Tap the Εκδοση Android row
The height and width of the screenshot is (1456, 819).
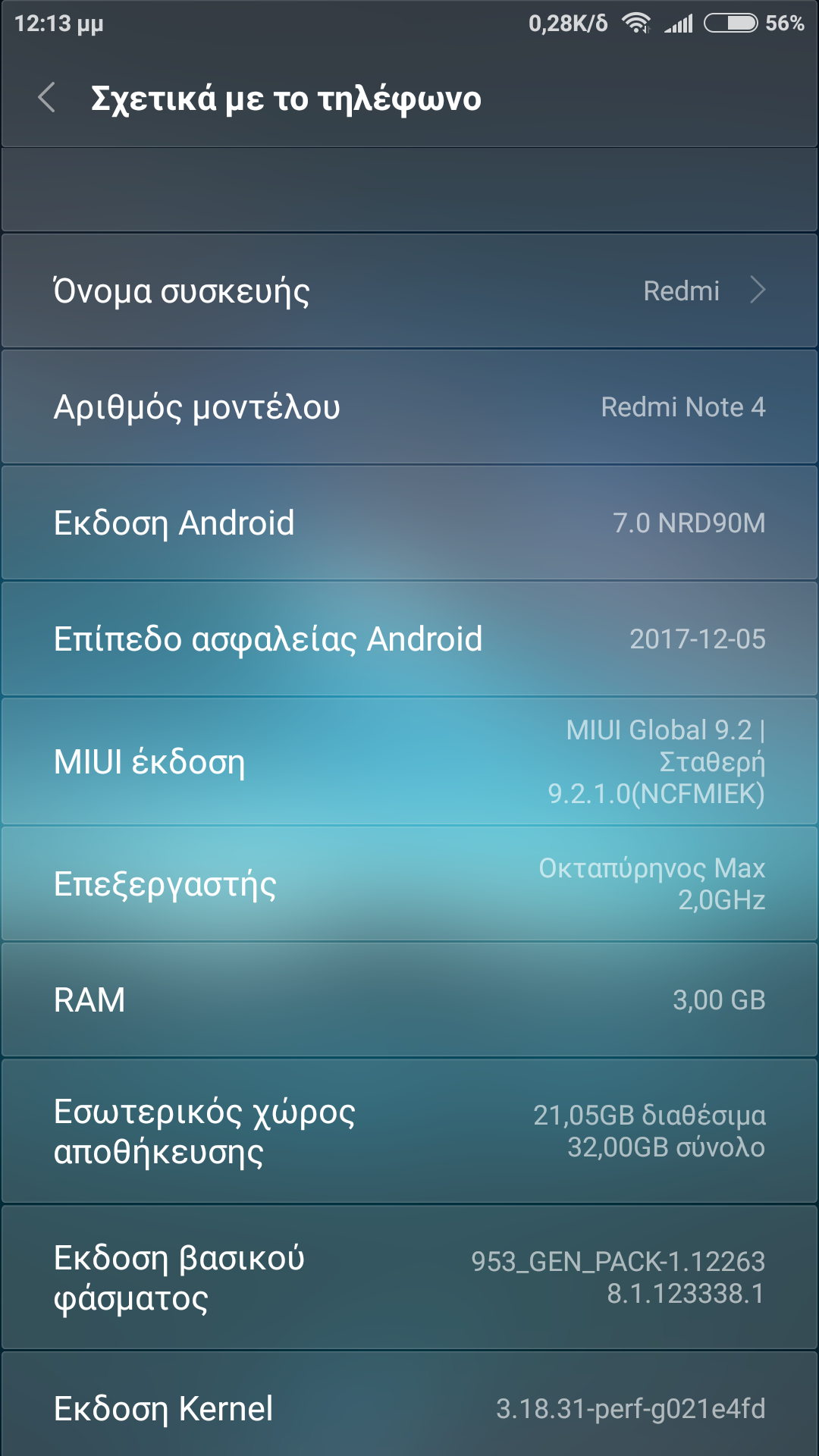click(409, 523)
